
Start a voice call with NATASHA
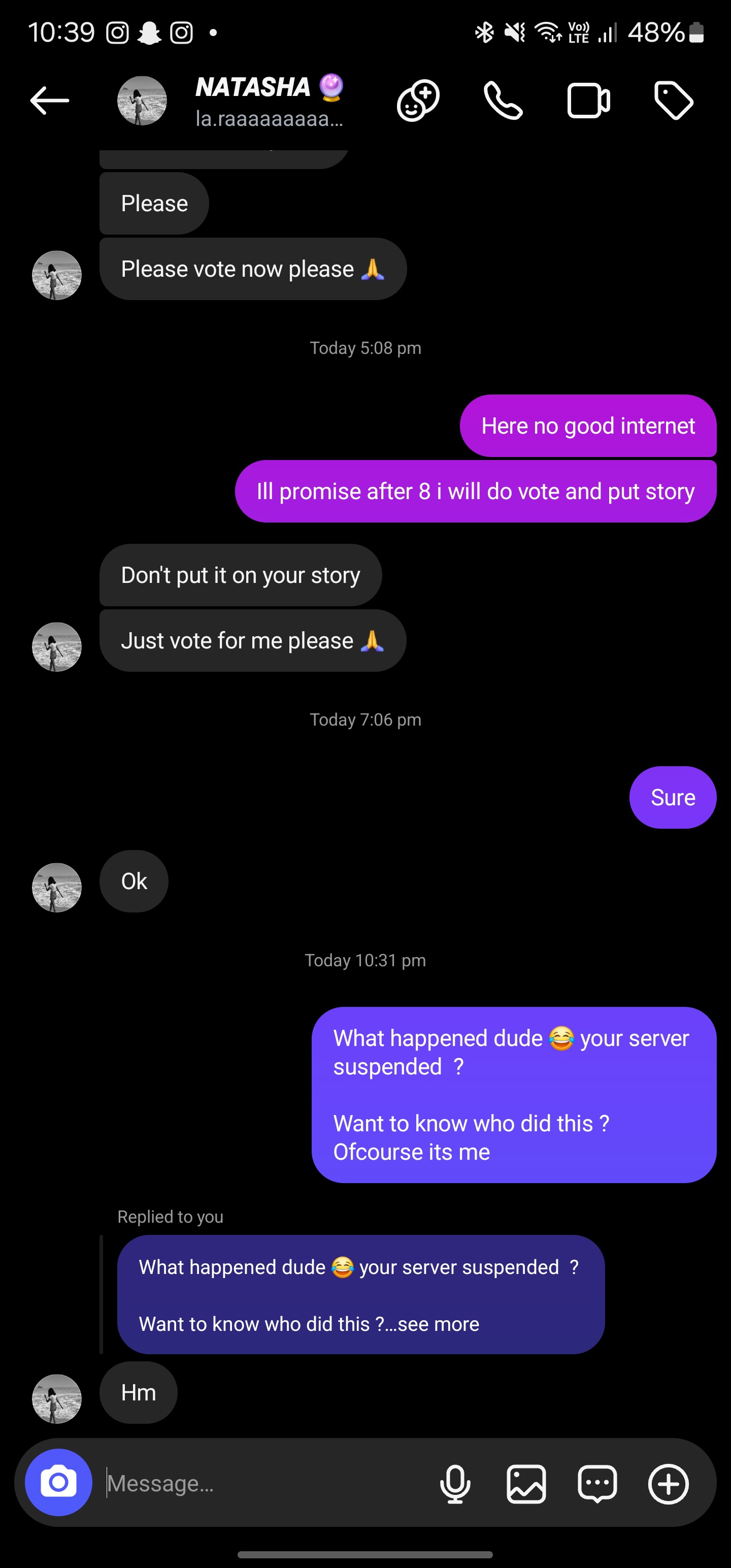503,101
